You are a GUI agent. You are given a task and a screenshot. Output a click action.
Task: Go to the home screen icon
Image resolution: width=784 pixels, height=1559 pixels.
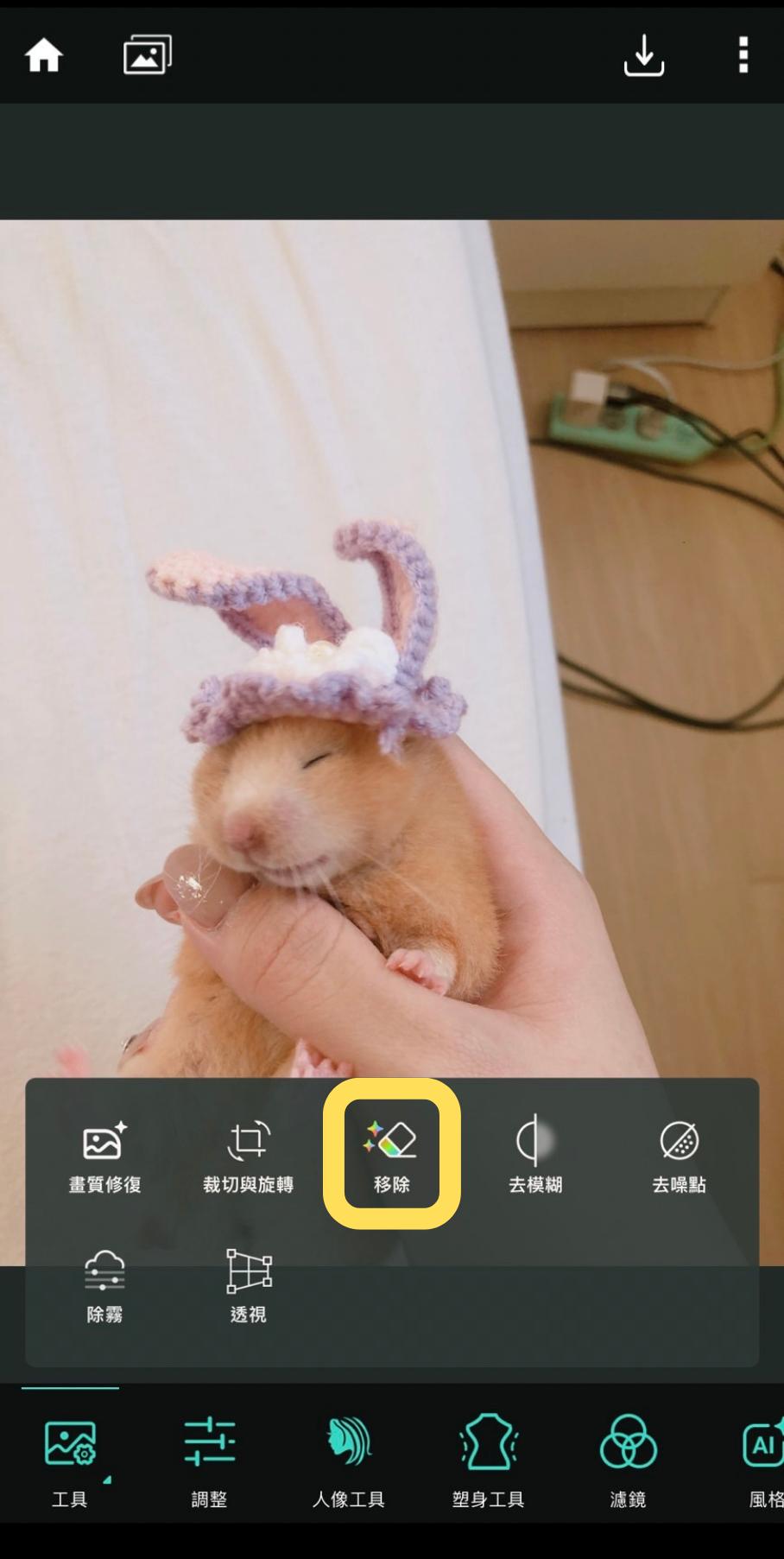(x=43, y=56)
